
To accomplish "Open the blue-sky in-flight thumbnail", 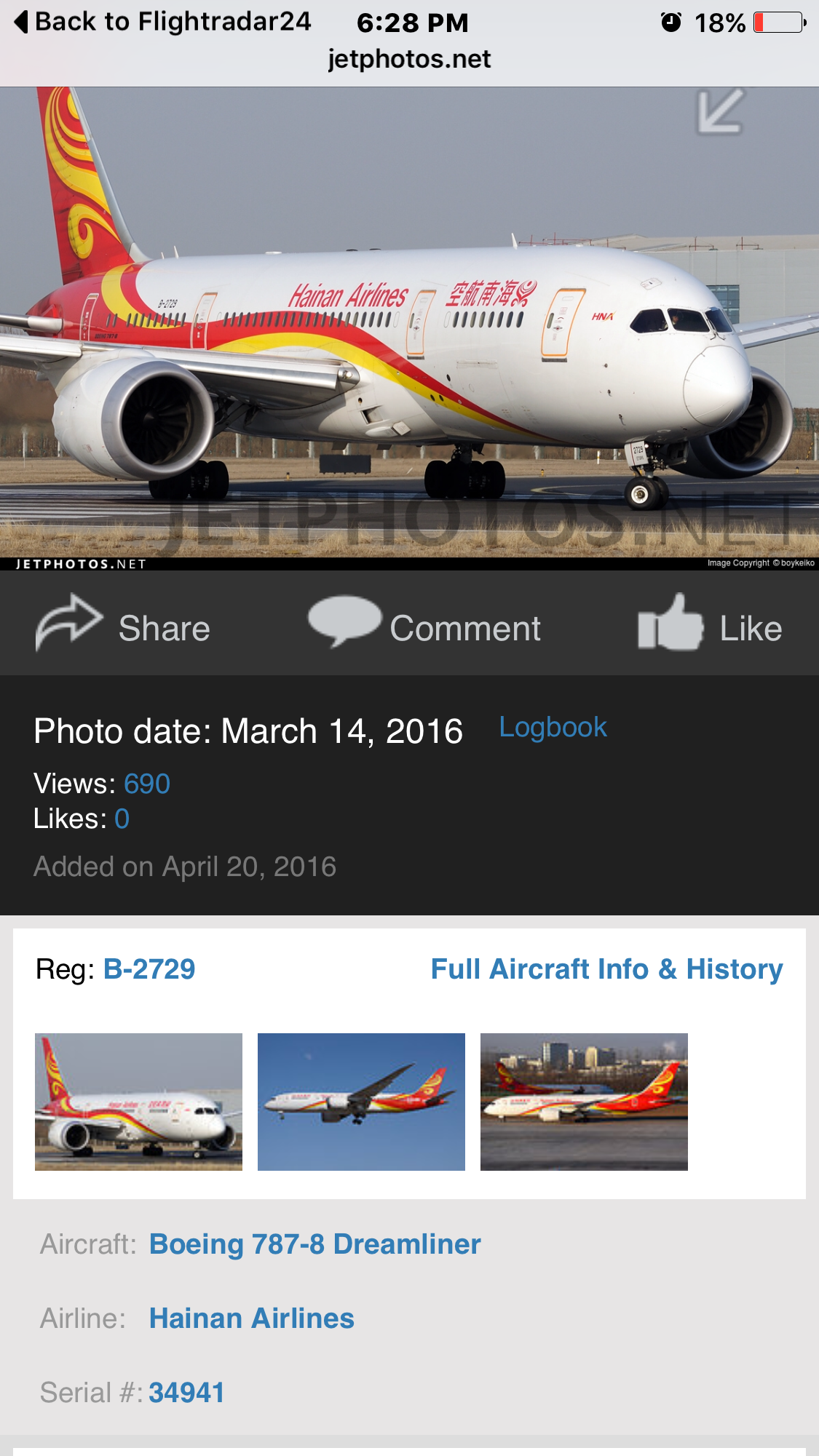I will click(361, 1102).
